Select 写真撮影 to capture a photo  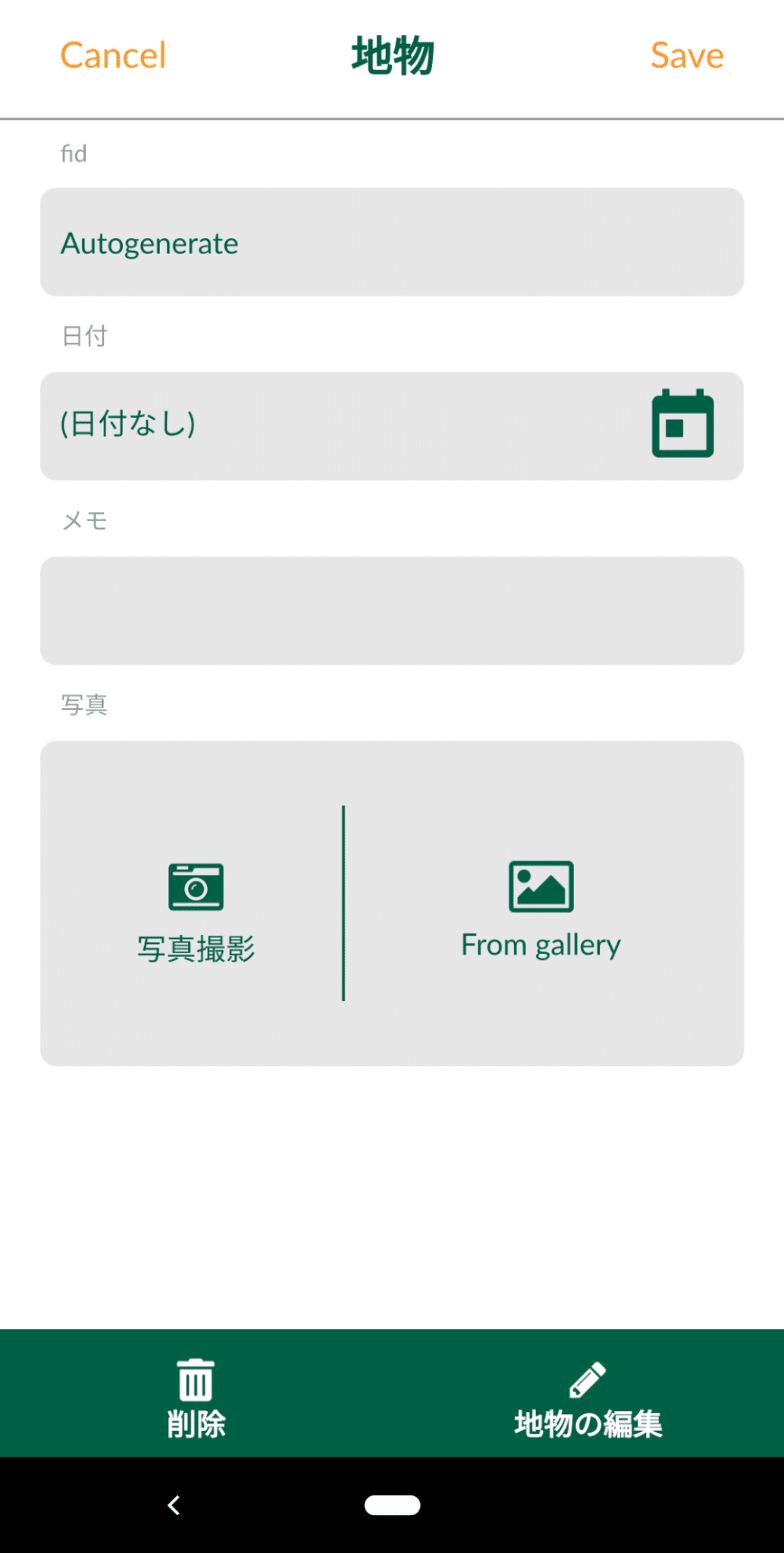pos(197,946)
